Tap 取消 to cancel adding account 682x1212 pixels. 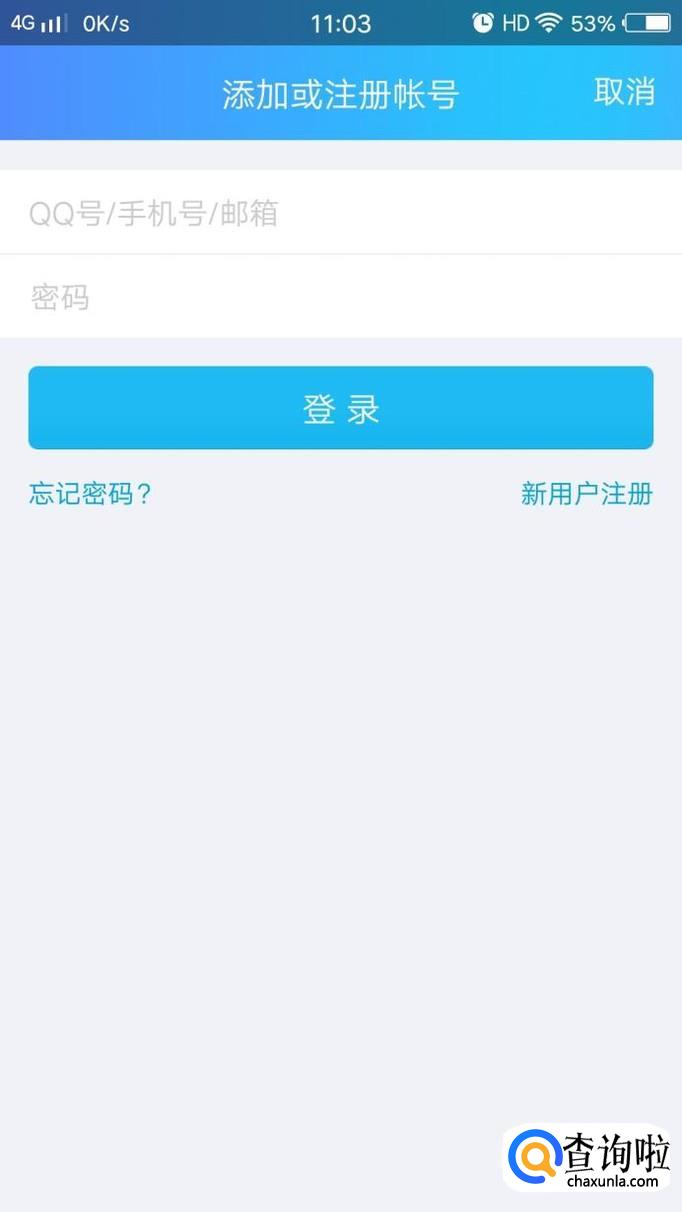point(624,92)
